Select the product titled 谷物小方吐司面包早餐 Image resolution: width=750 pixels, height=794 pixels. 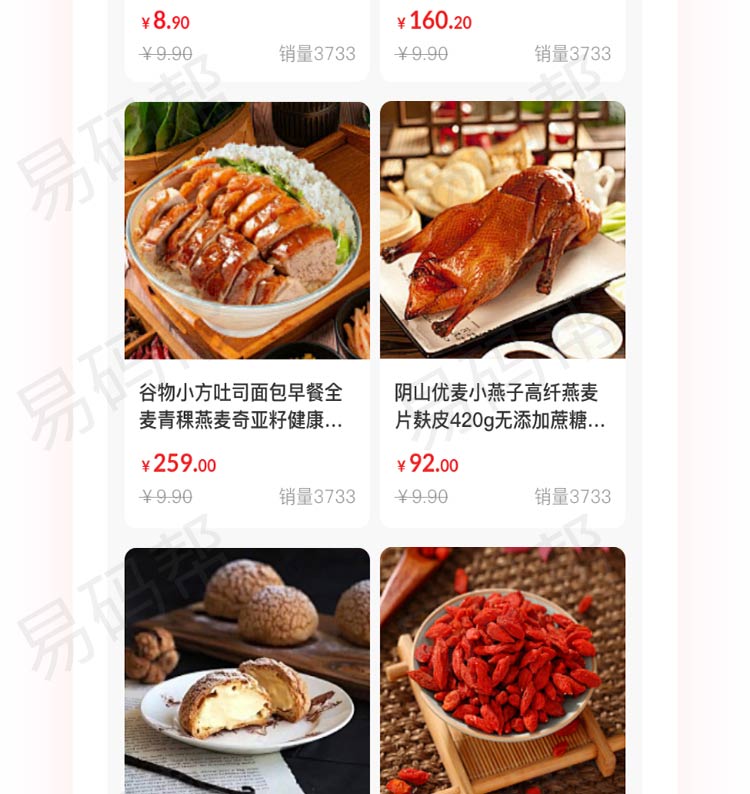[246, 405]
